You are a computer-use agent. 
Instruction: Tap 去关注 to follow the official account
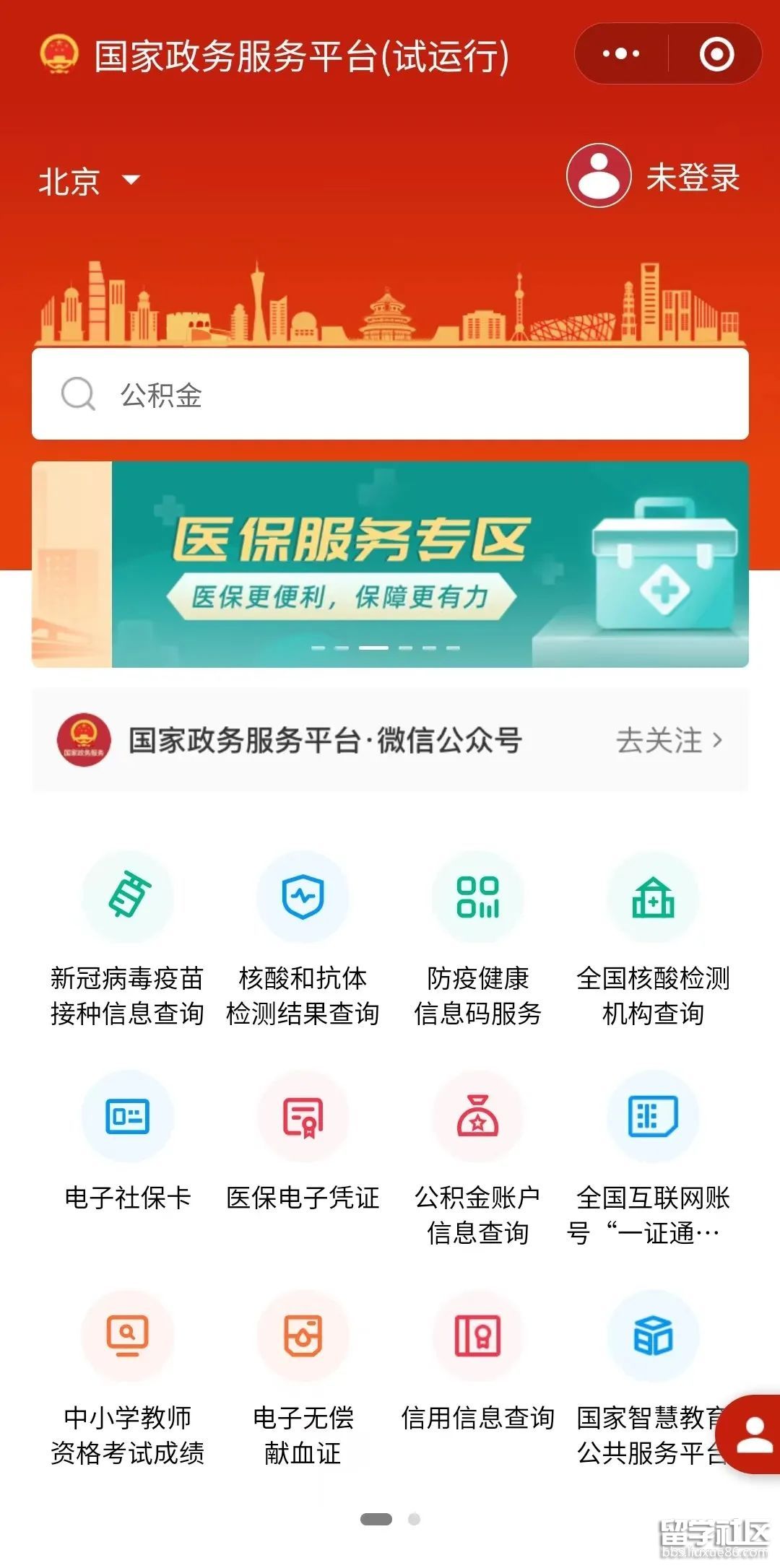[668, 740]
